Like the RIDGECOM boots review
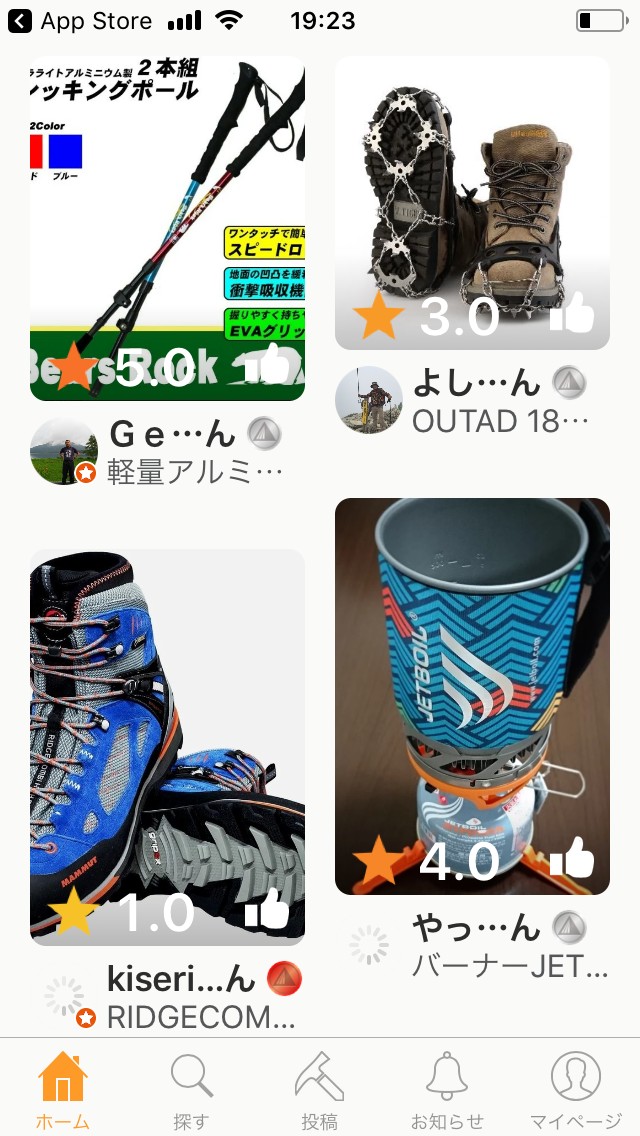Screen dimensions: 640x1136 pyautogui.click(x=267, y=911)
